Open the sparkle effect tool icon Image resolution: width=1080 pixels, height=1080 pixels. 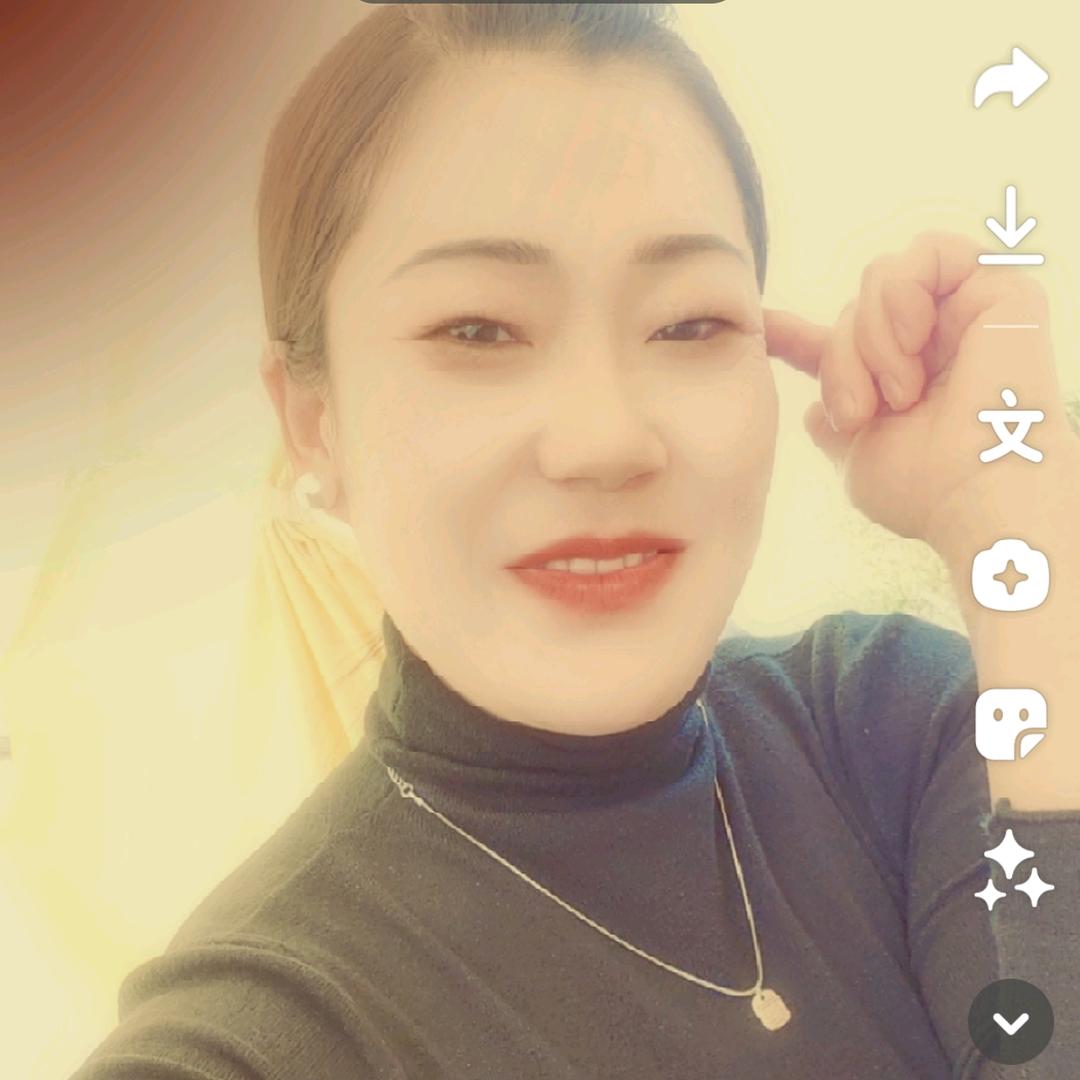[x=1010, y=576]
